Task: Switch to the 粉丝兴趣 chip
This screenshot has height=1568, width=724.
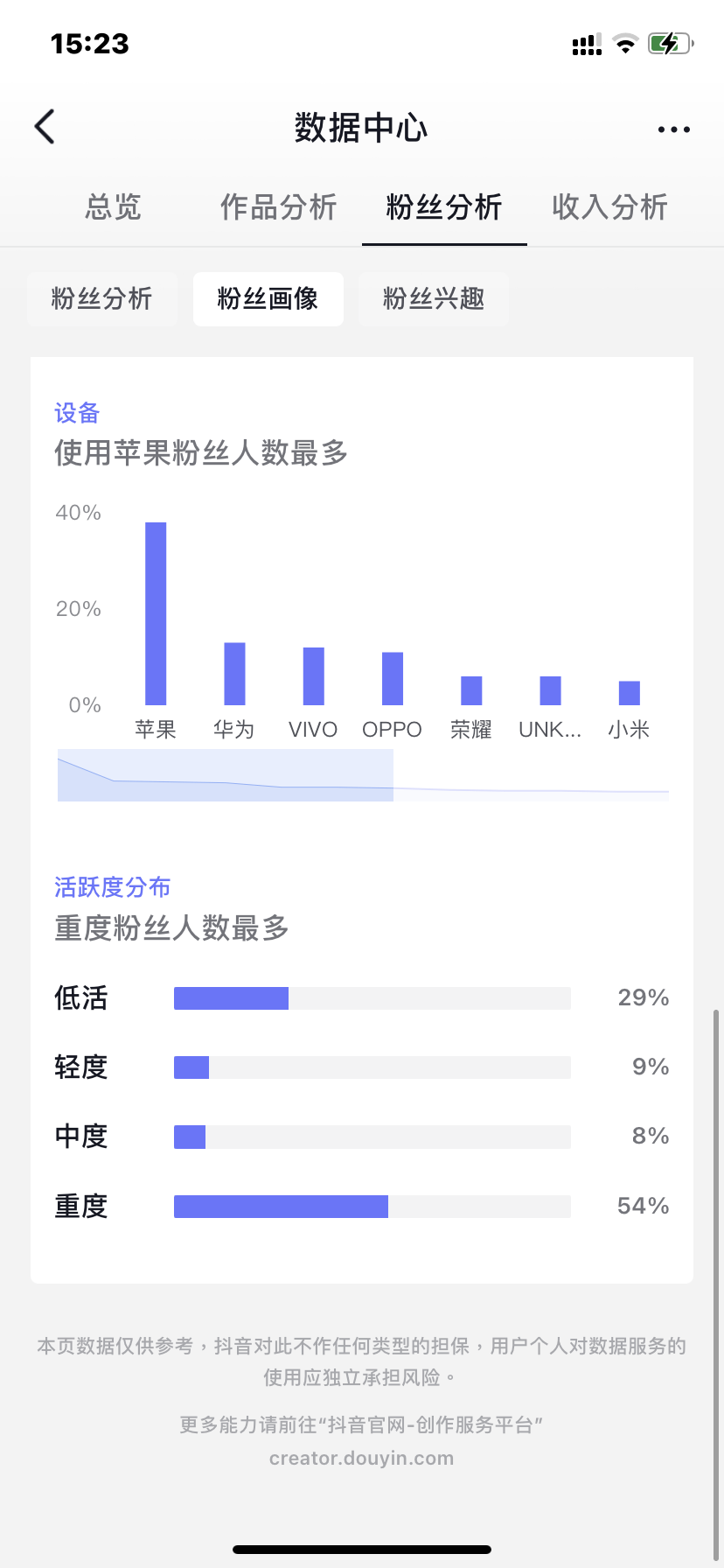Action: tap(434, 299)
